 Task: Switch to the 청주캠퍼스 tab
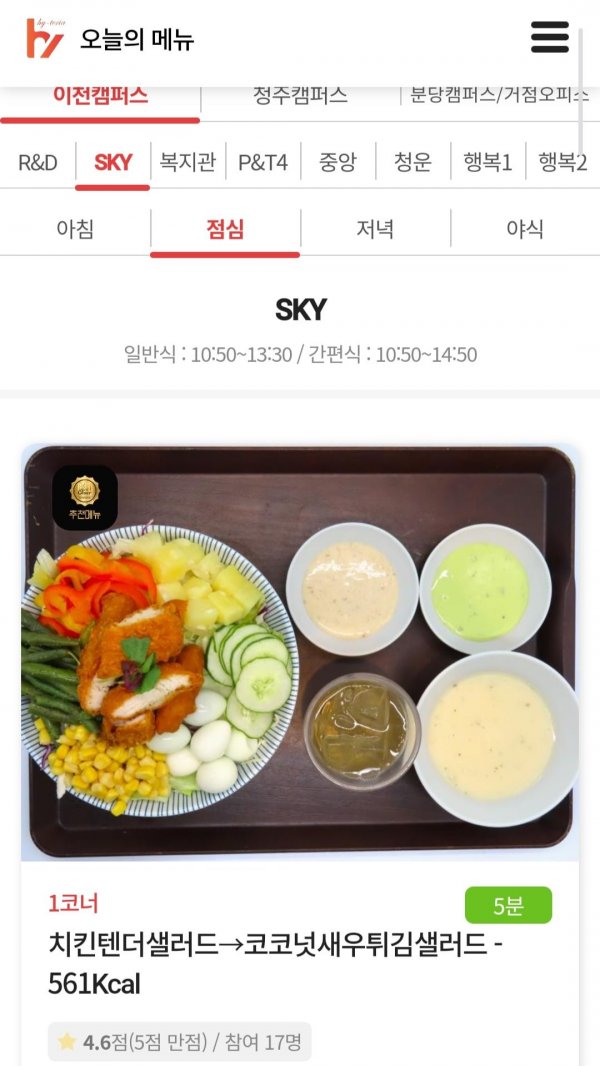(x=300, y=97)
